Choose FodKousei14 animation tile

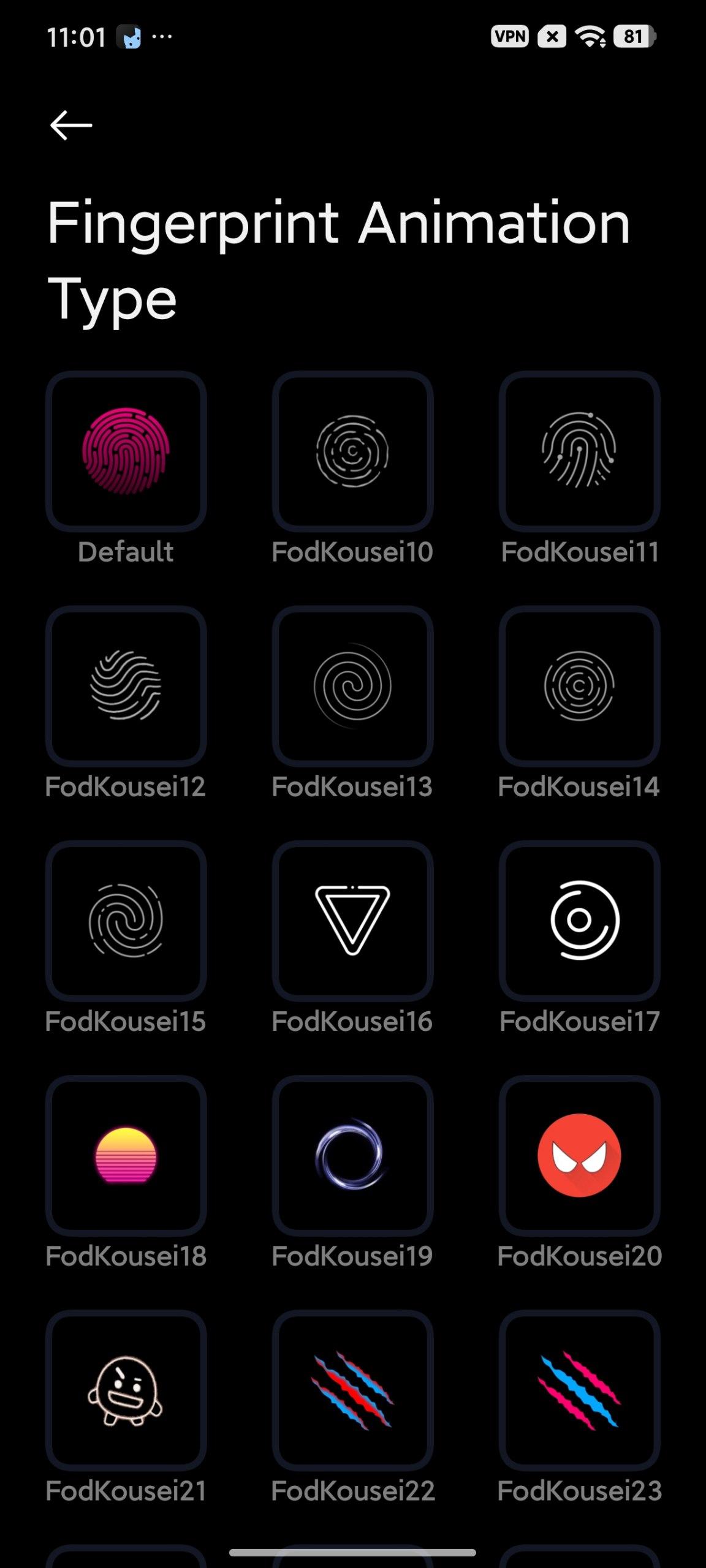(x=579, y=686)
